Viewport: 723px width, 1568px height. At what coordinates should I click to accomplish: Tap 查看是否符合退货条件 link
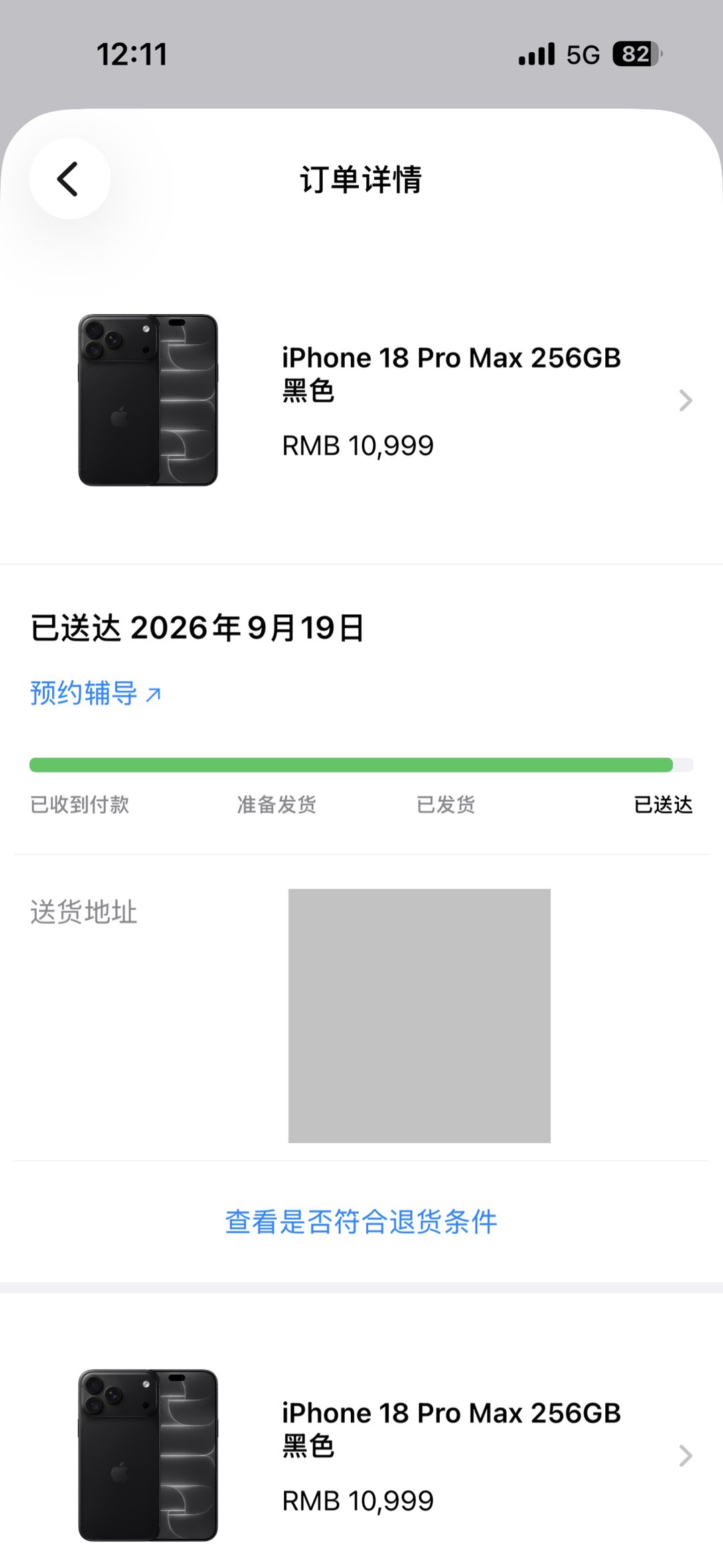[x=361, y=1222]
